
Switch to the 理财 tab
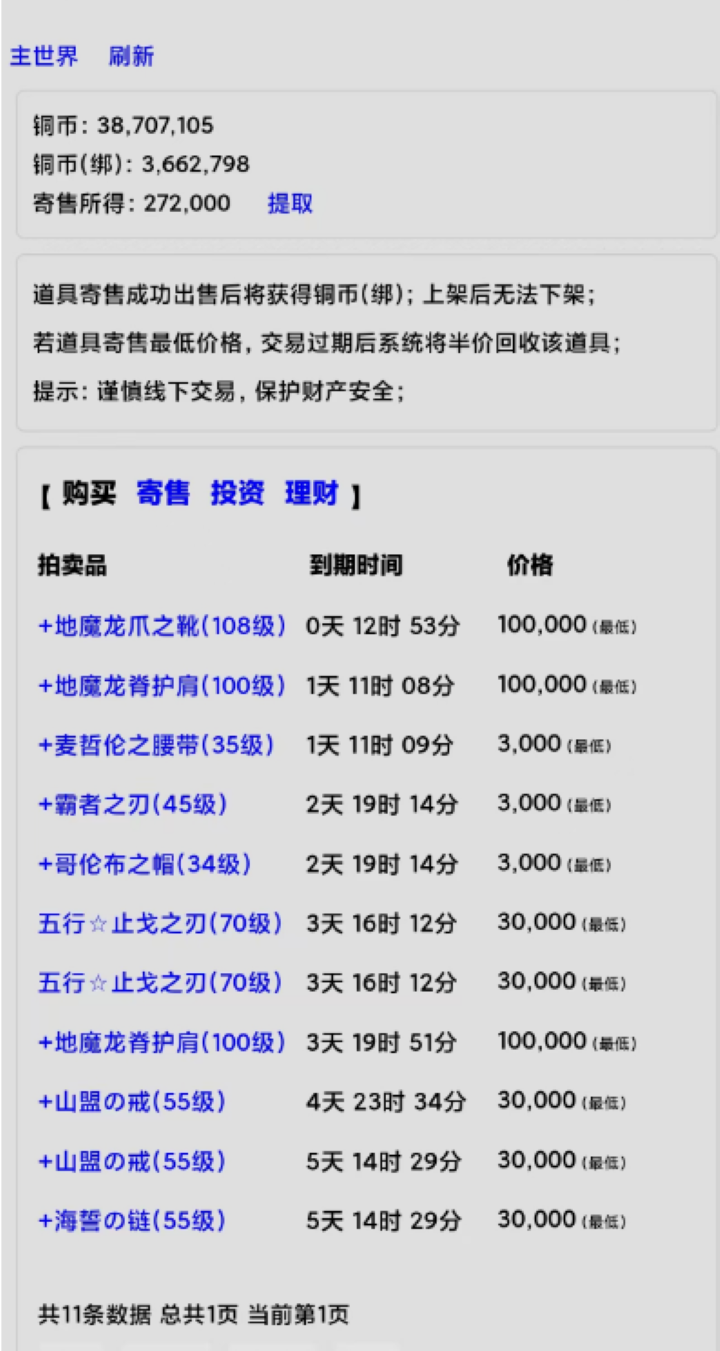coord(311,494)
